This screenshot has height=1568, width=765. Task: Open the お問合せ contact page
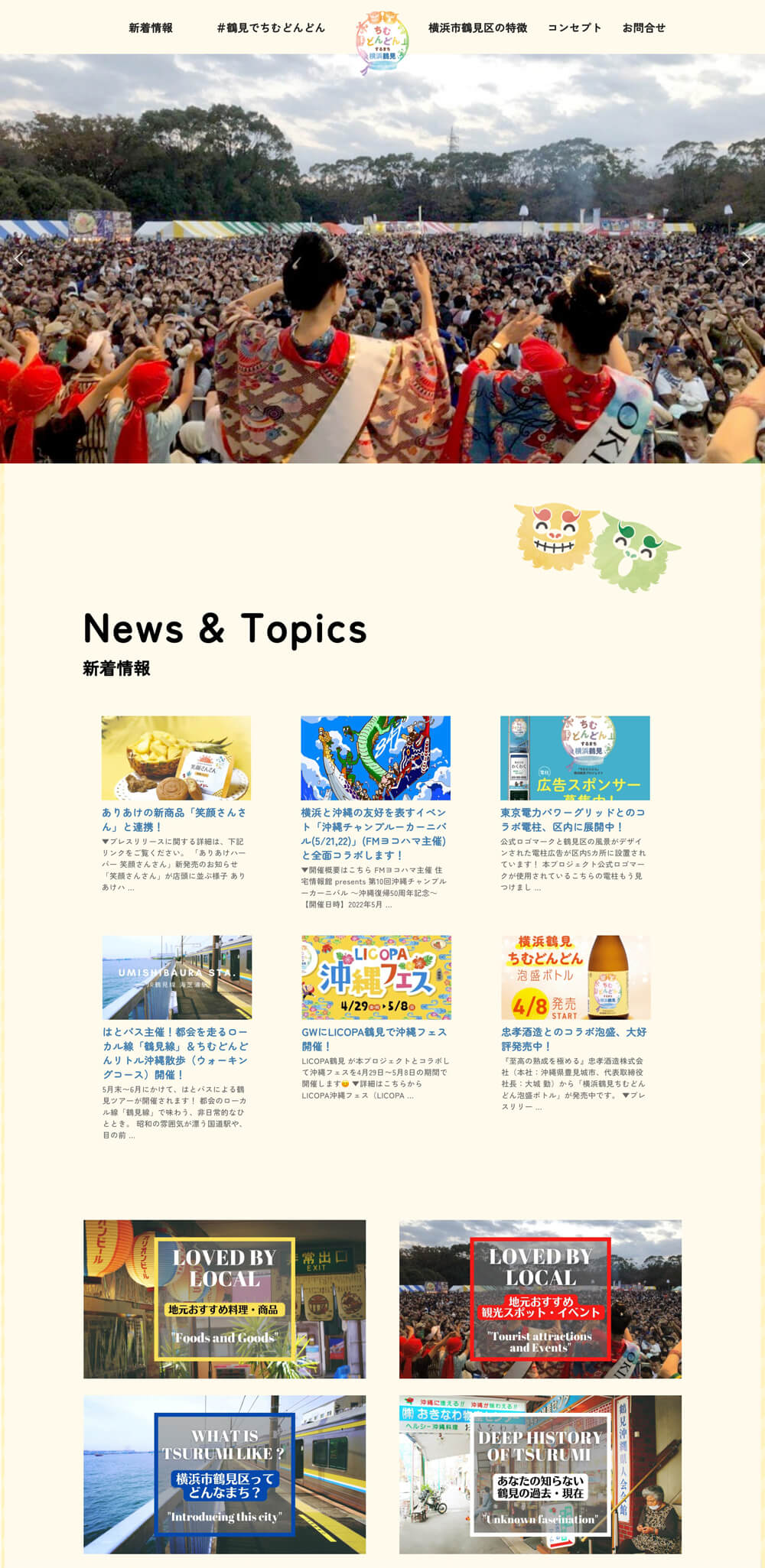(643, 28)
